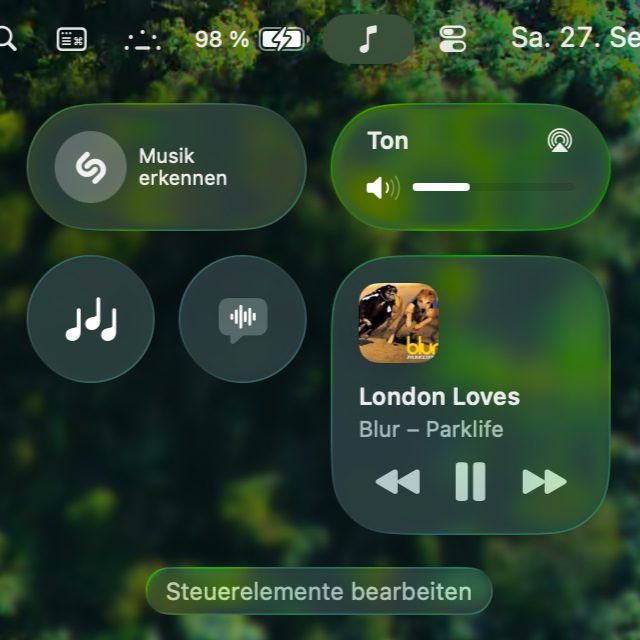Pause London Loves playback

pos(470,481)
